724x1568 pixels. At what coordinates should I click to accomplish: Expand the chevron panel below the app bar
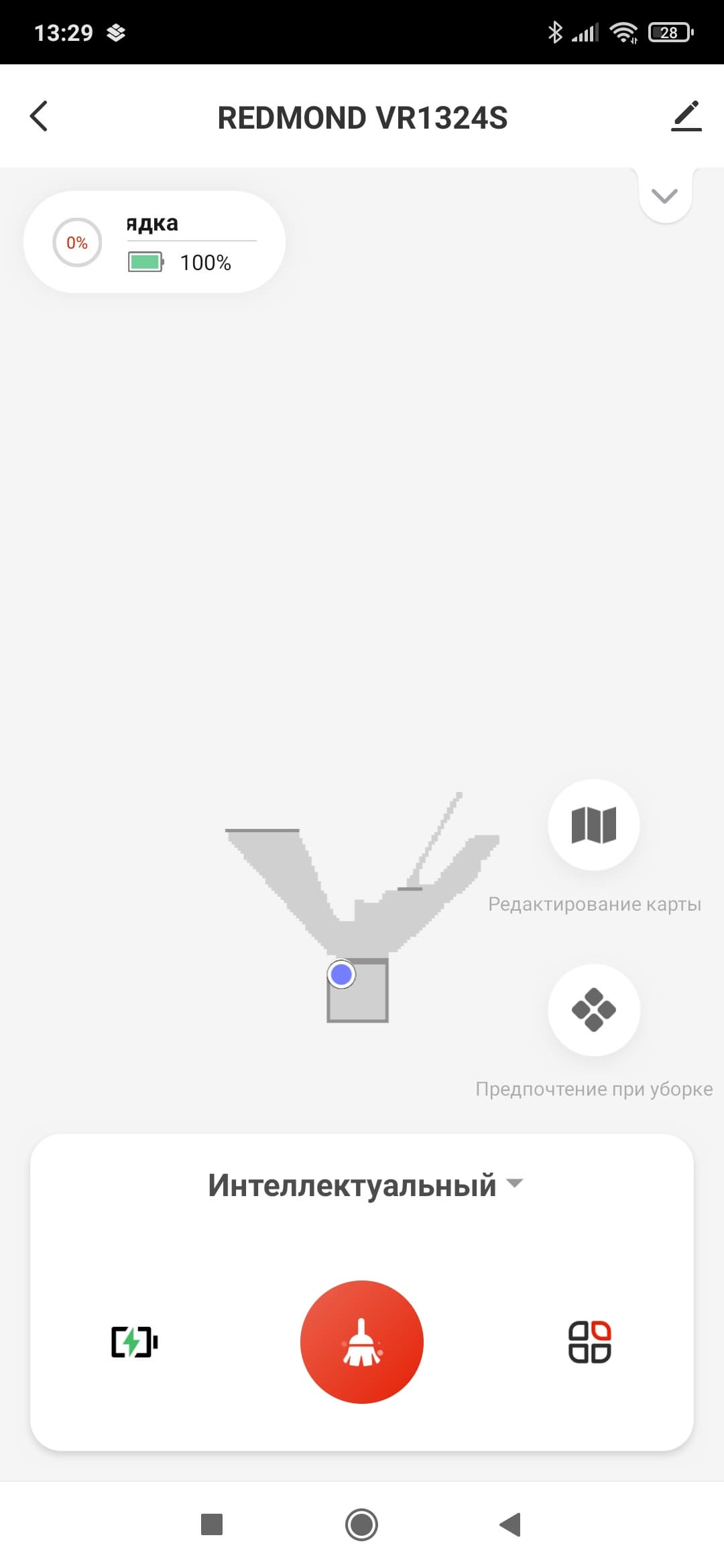click(x=665, y=196)
